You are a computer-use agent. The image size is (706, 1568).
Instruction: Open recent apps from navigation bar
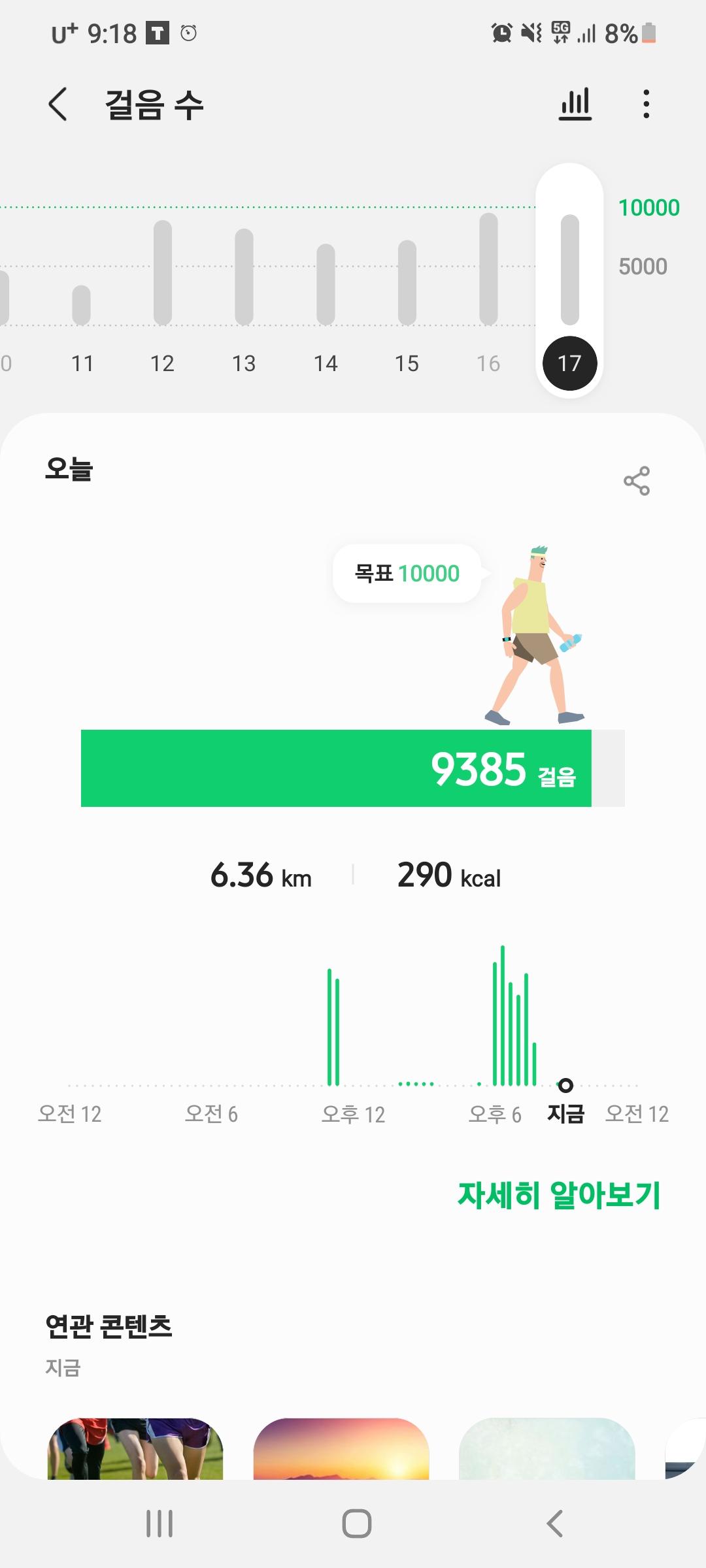[x=160, y=1524]
